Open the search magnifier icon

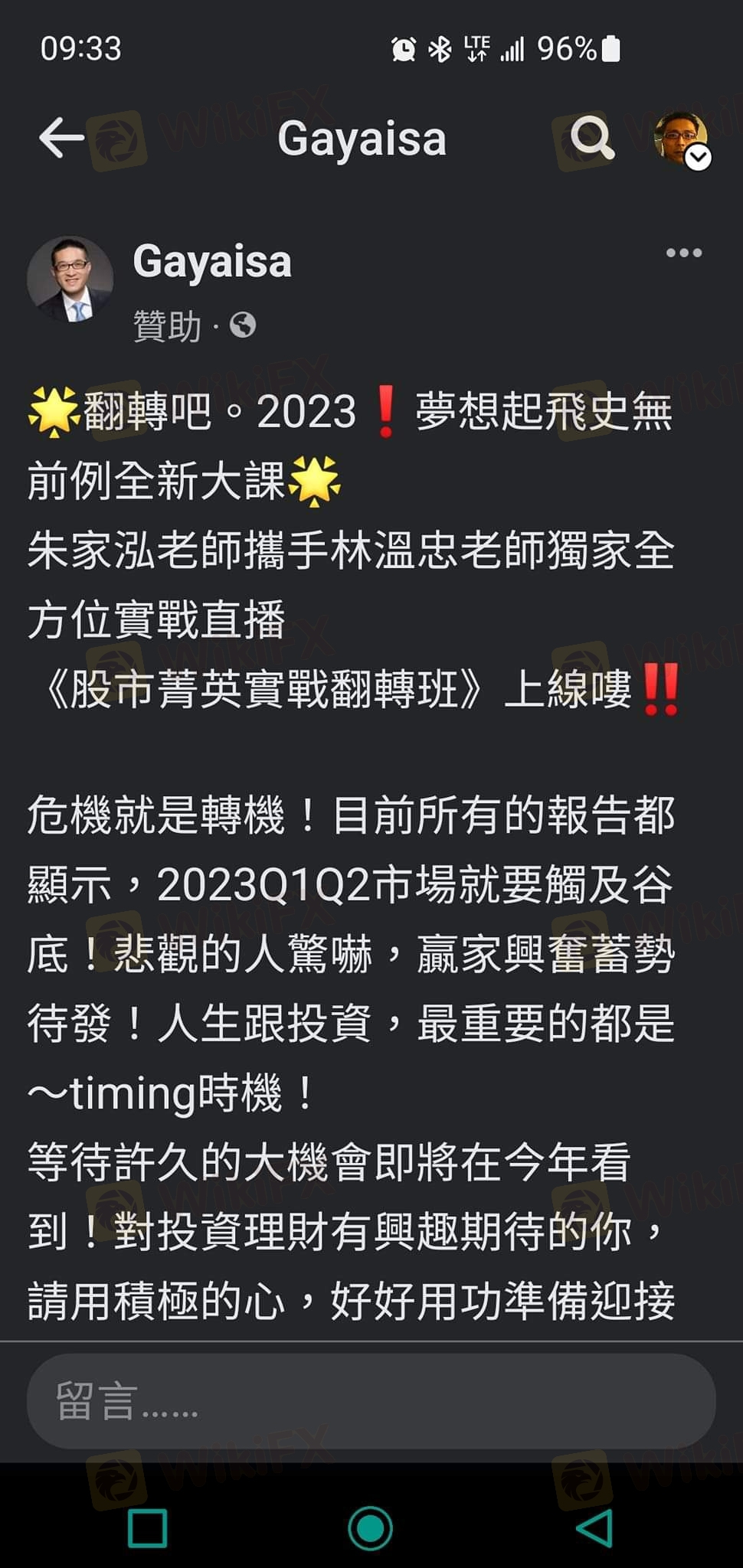[592, 138]
